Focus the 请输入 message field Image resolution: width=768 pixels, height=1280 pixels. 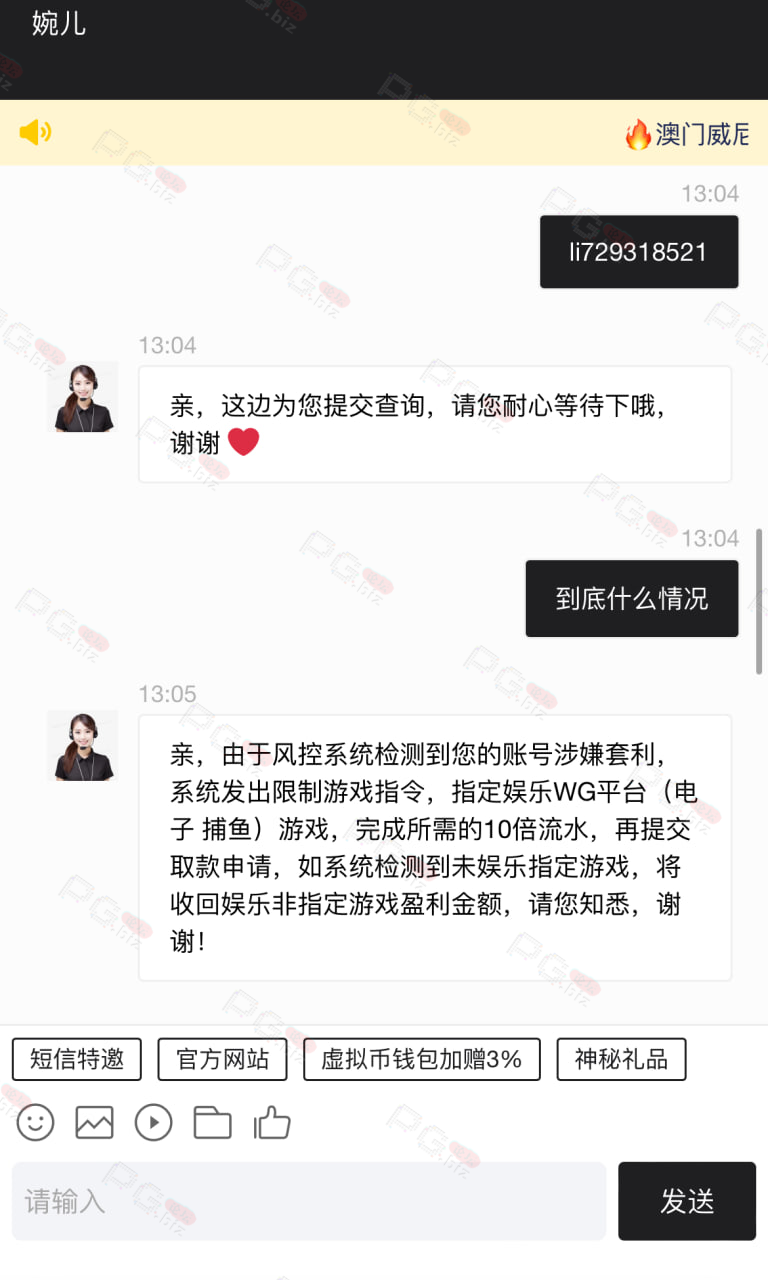point(309,1201)
